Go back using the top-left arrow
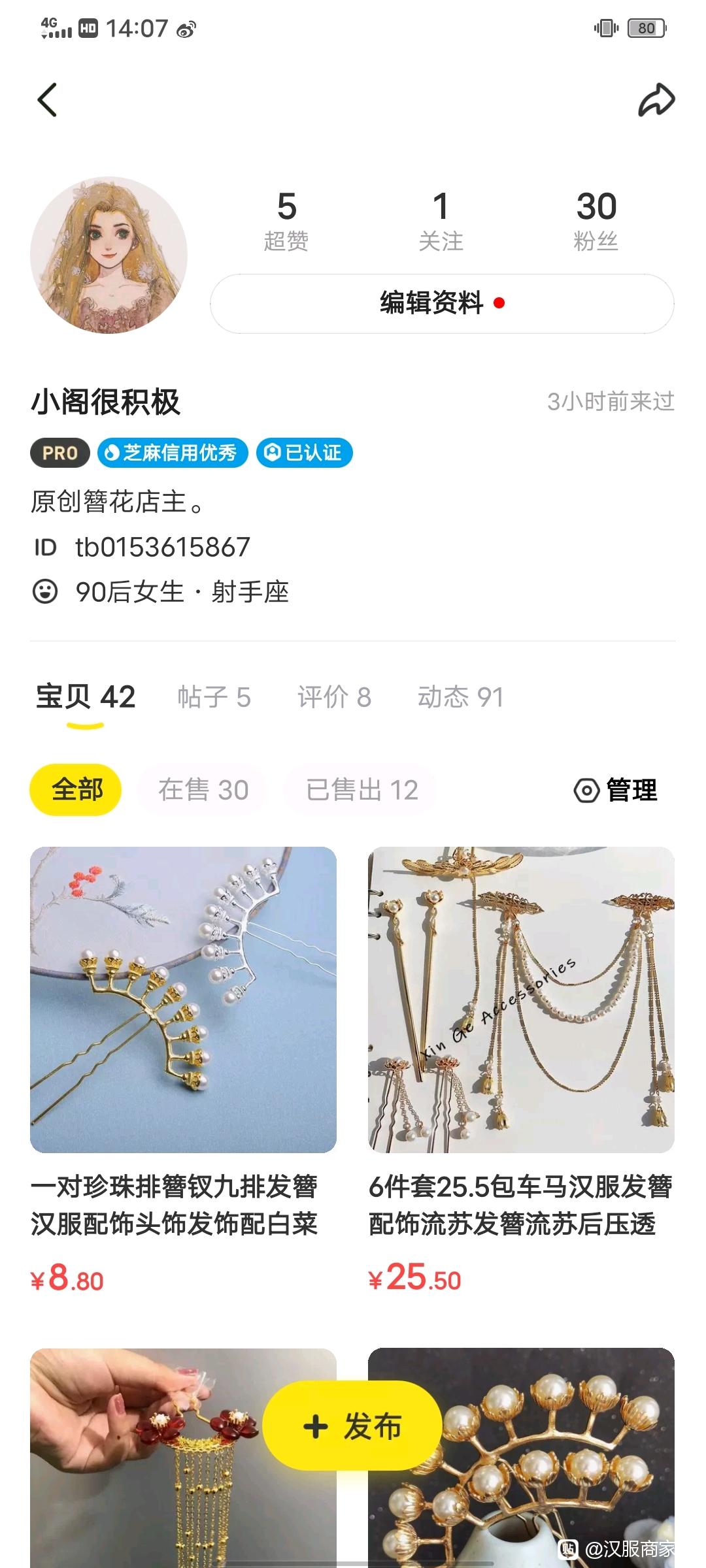 (47, 100)
